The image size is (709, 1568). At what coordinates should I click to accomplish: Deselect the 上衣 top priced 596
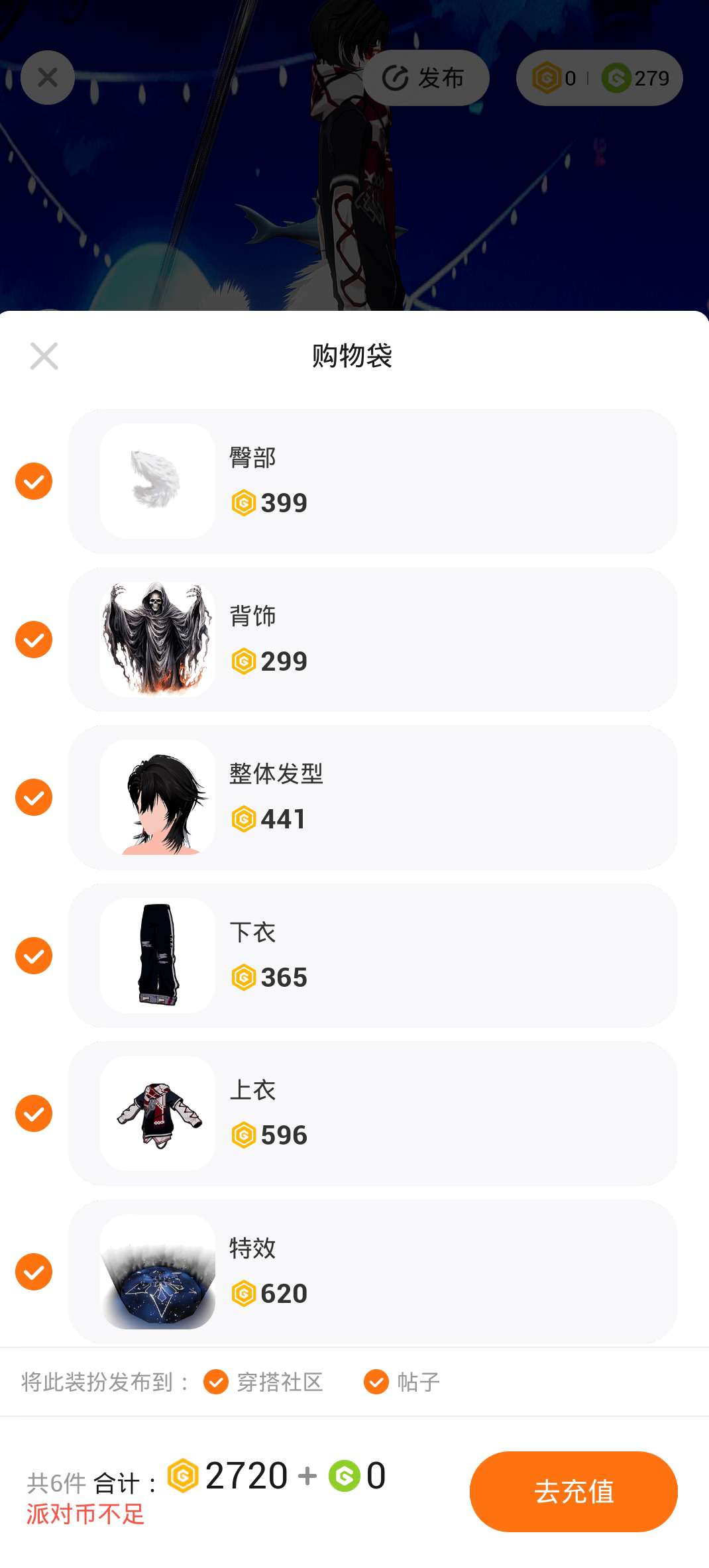click(x=34, y=1113)
